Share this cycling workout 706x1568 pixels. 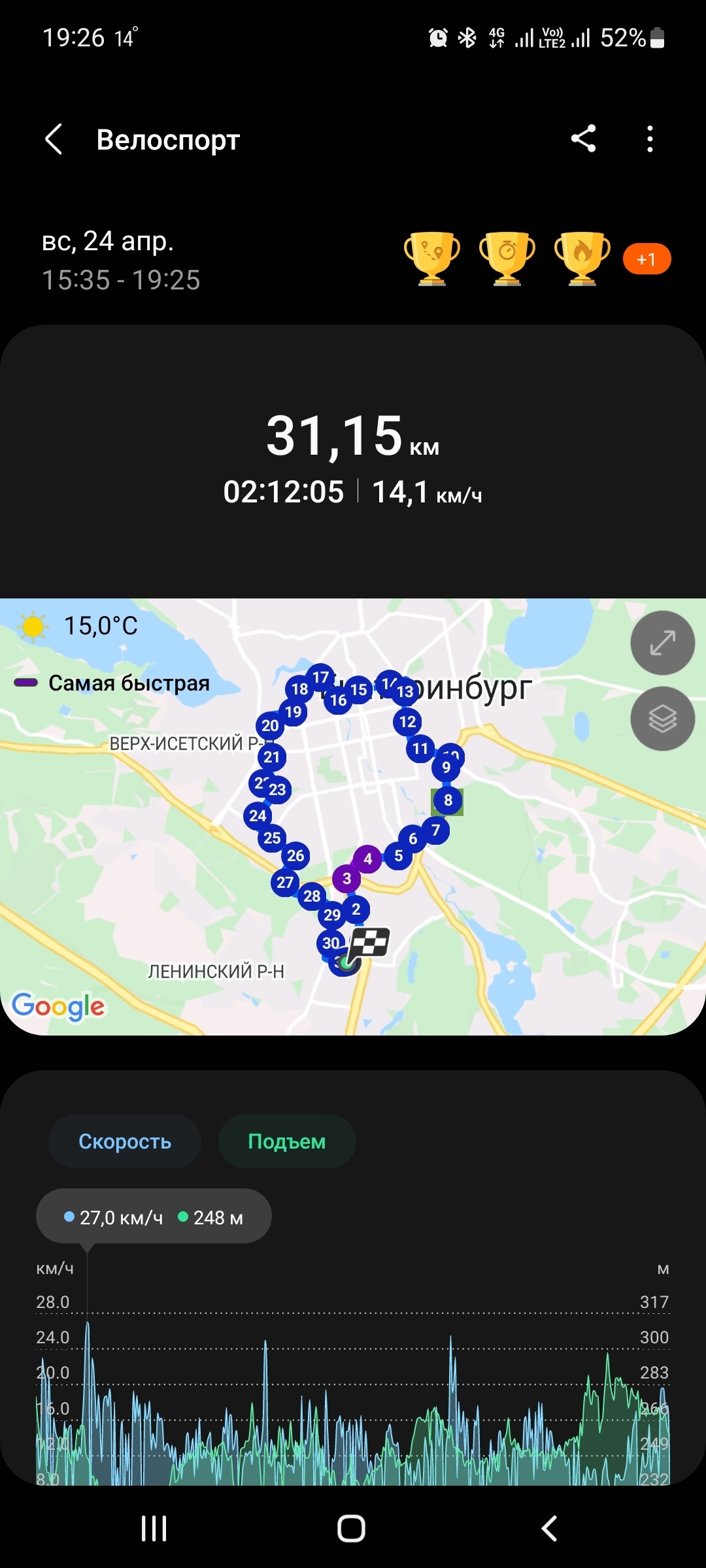(583, 139)
